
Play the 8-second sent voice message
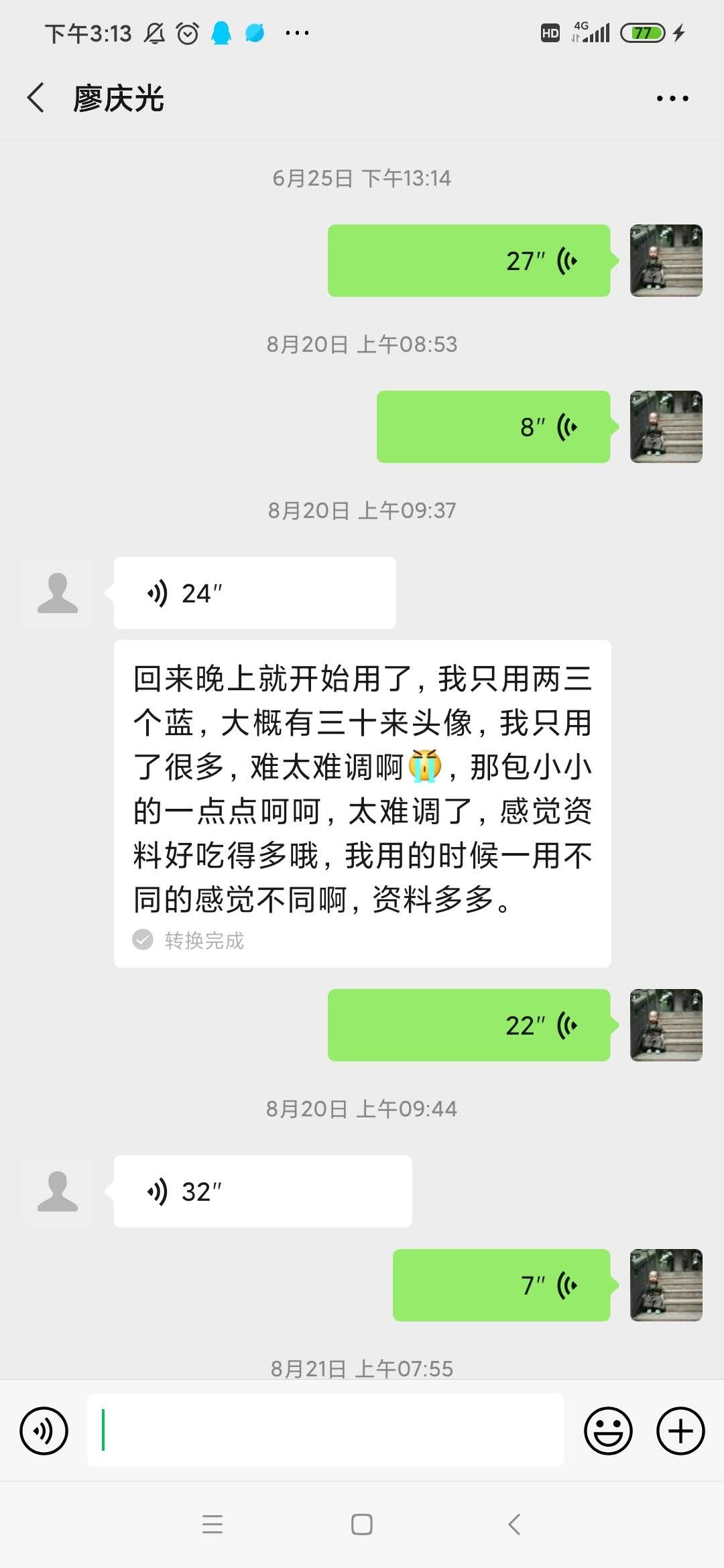[x=493, y=427]
